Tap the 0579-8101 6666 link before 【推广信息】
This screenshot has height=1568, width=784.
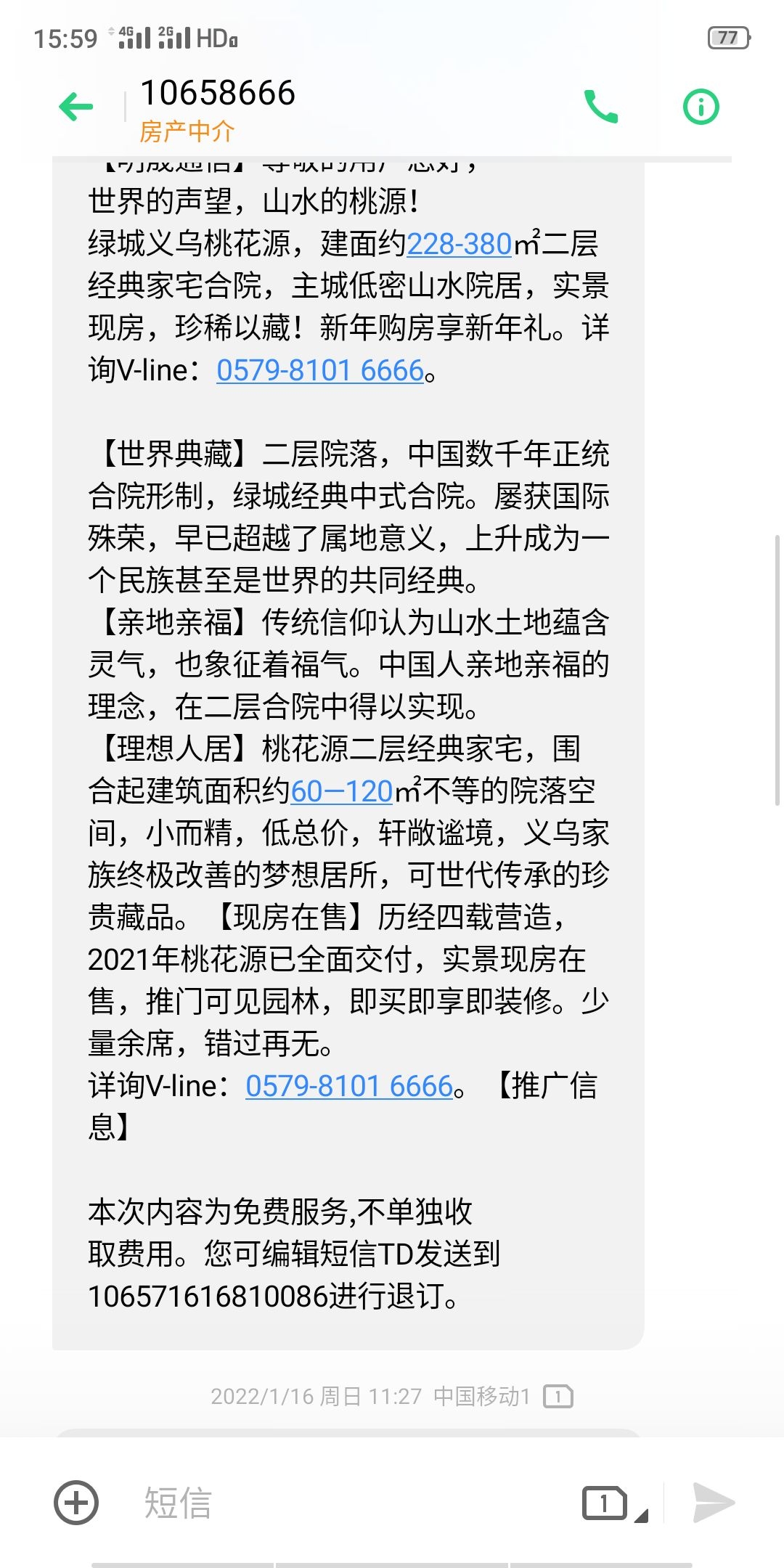click(349, 1086)
